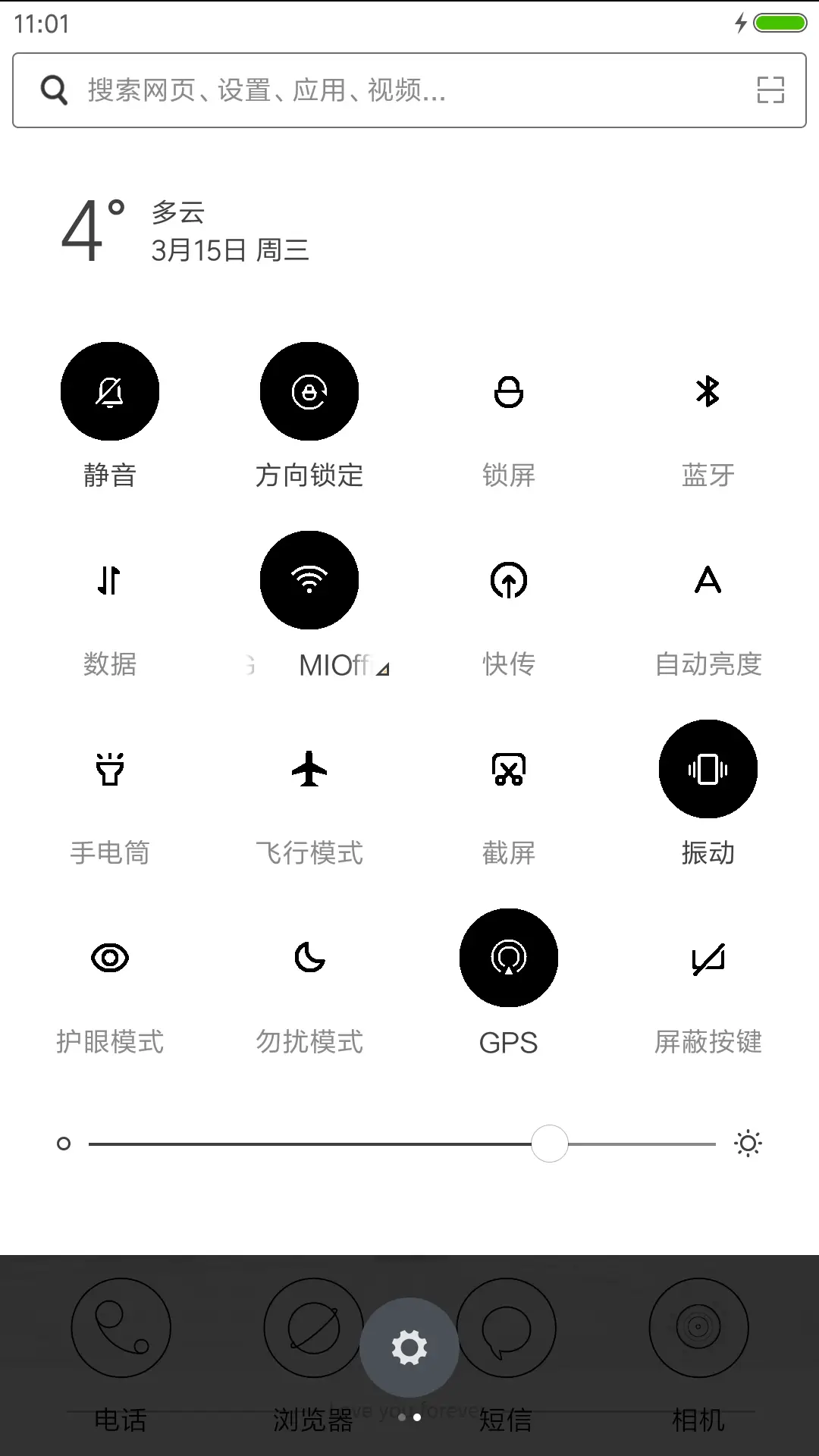
Task: Turn on 蓝牙 Bluetooth
Action: click(x=708, y=391)
